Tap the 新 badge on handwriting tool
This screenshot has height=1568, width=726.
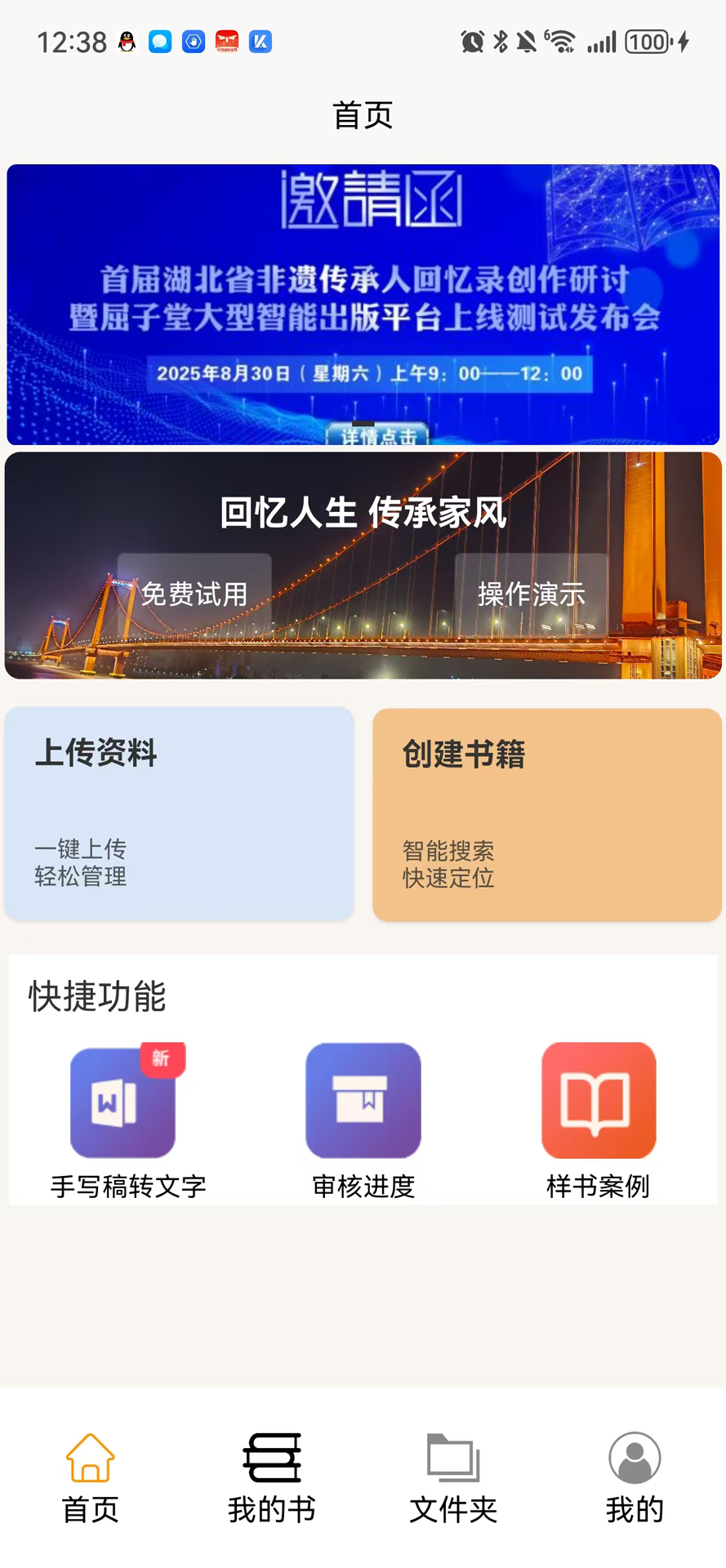[x=162, y=1058]
